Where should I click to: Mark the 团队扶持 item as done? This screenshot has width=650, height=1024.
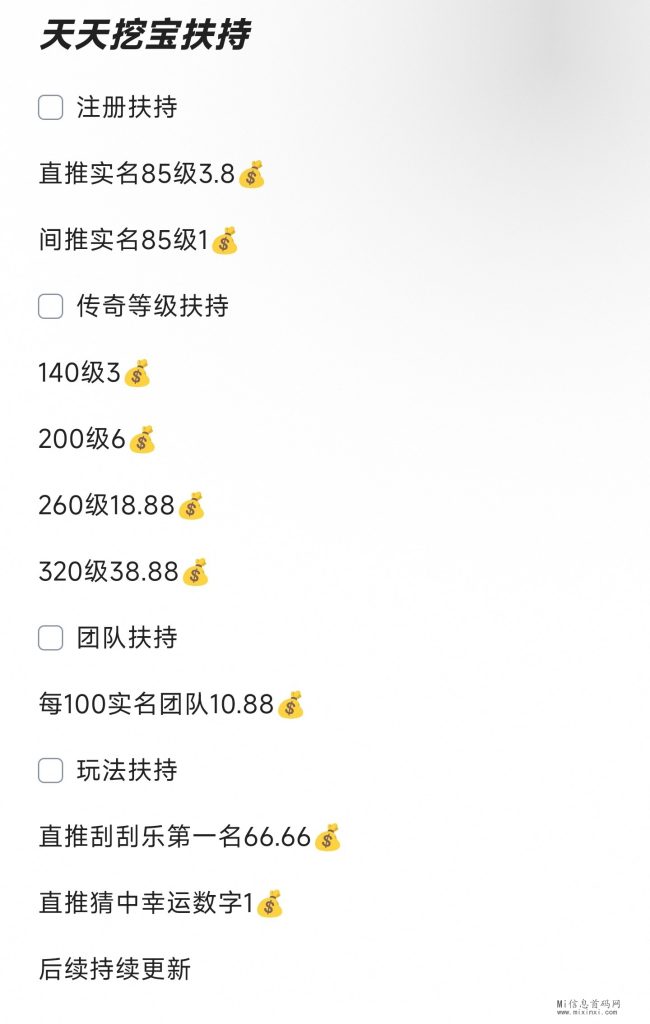point(51,637)
